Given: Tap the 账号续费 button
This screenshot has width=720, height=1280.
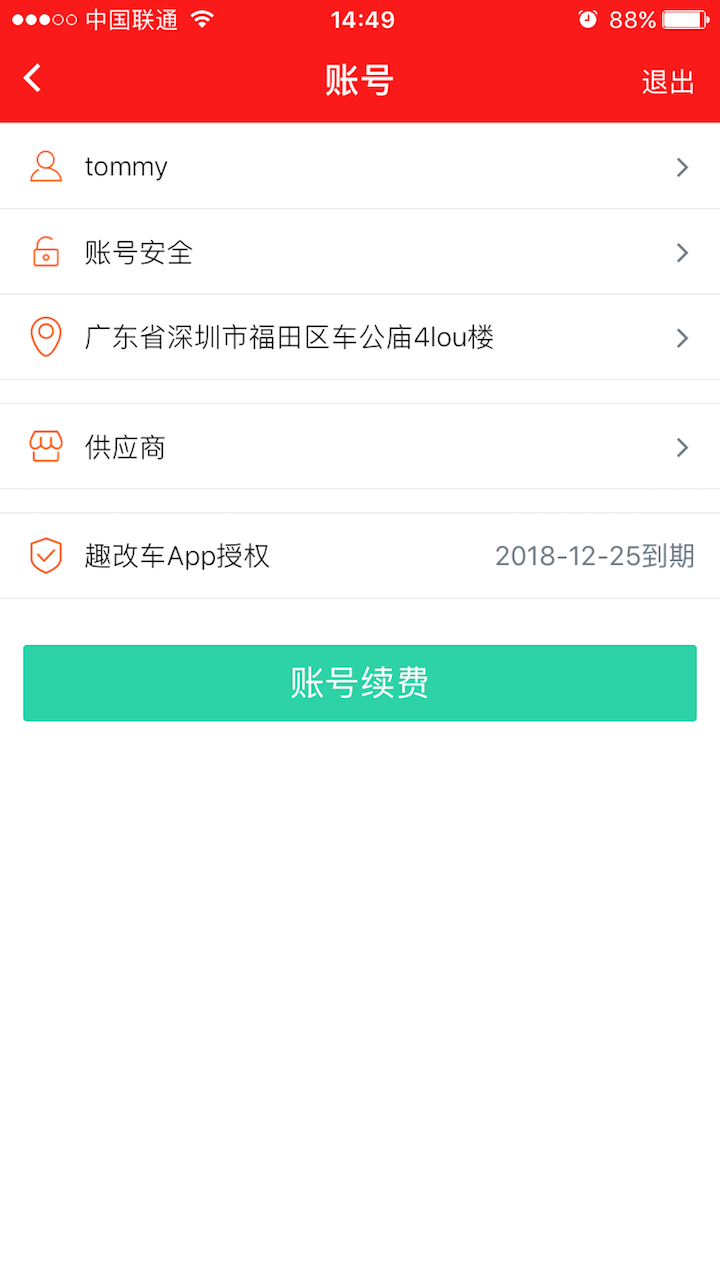Looking at the screenshot, I should [x=360, y=683].
